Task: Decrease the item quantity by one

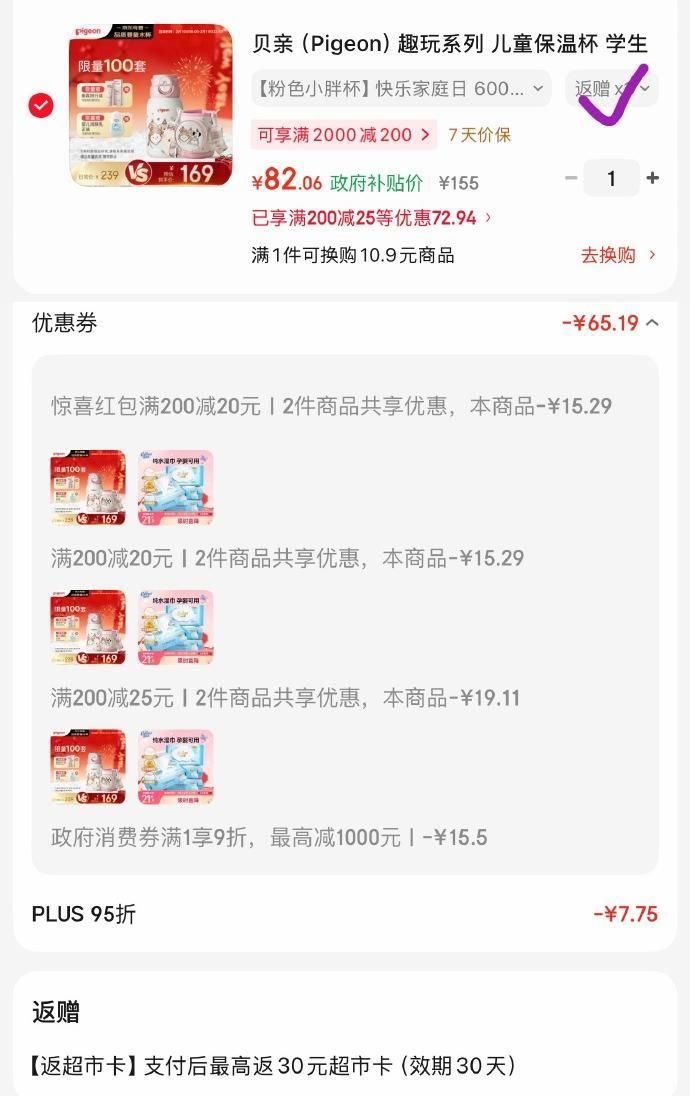Action: click(x=571, y=179)
